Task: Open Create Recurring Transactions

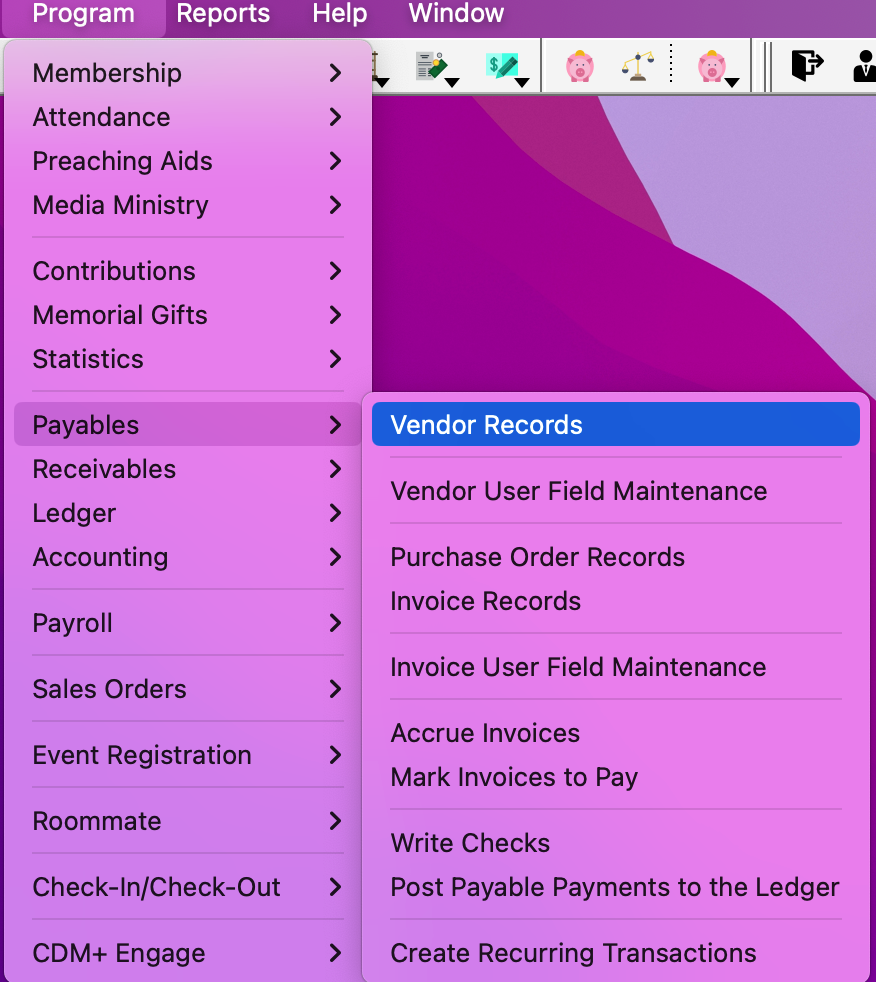Action: click(x=573, y=953)
